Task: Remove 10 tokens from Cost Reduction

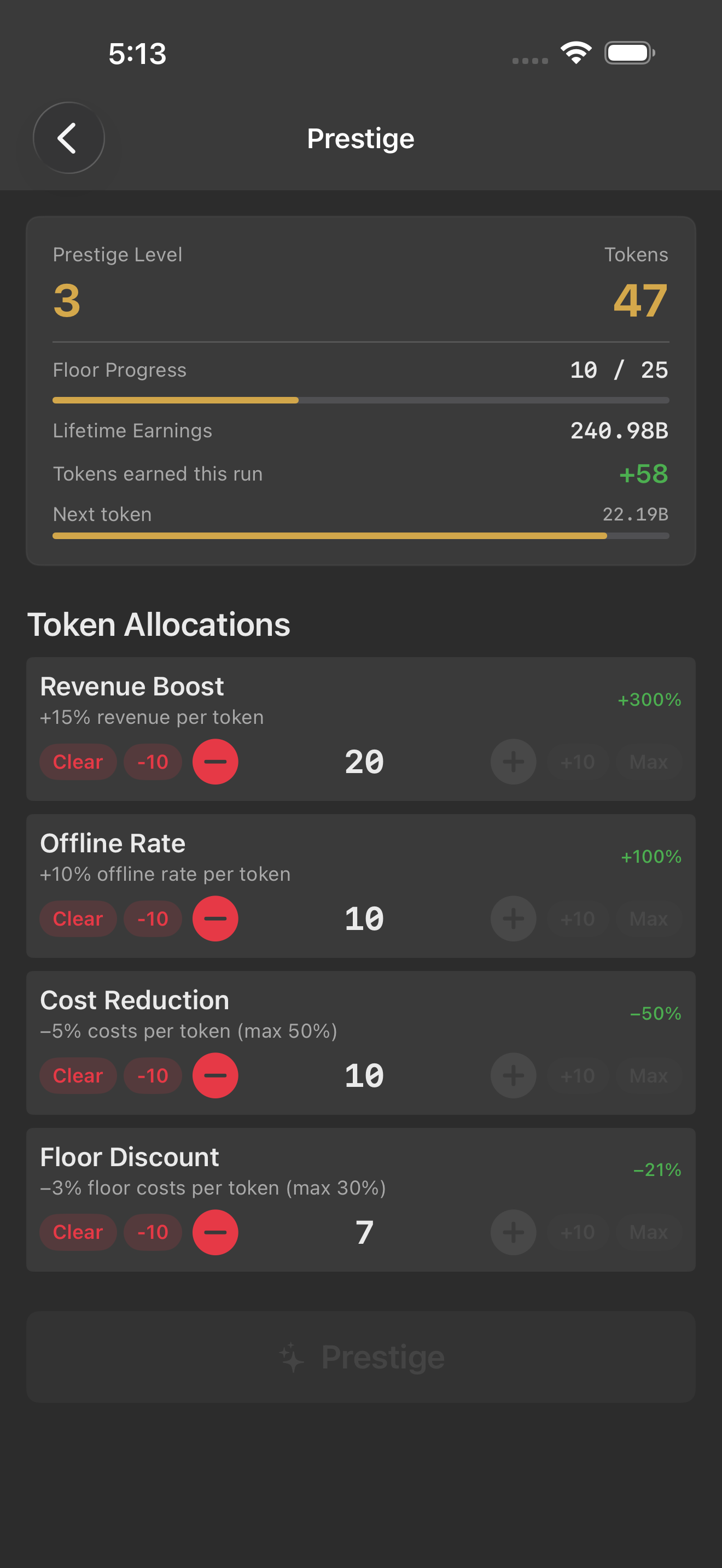Action: [x=152, y=1075]
